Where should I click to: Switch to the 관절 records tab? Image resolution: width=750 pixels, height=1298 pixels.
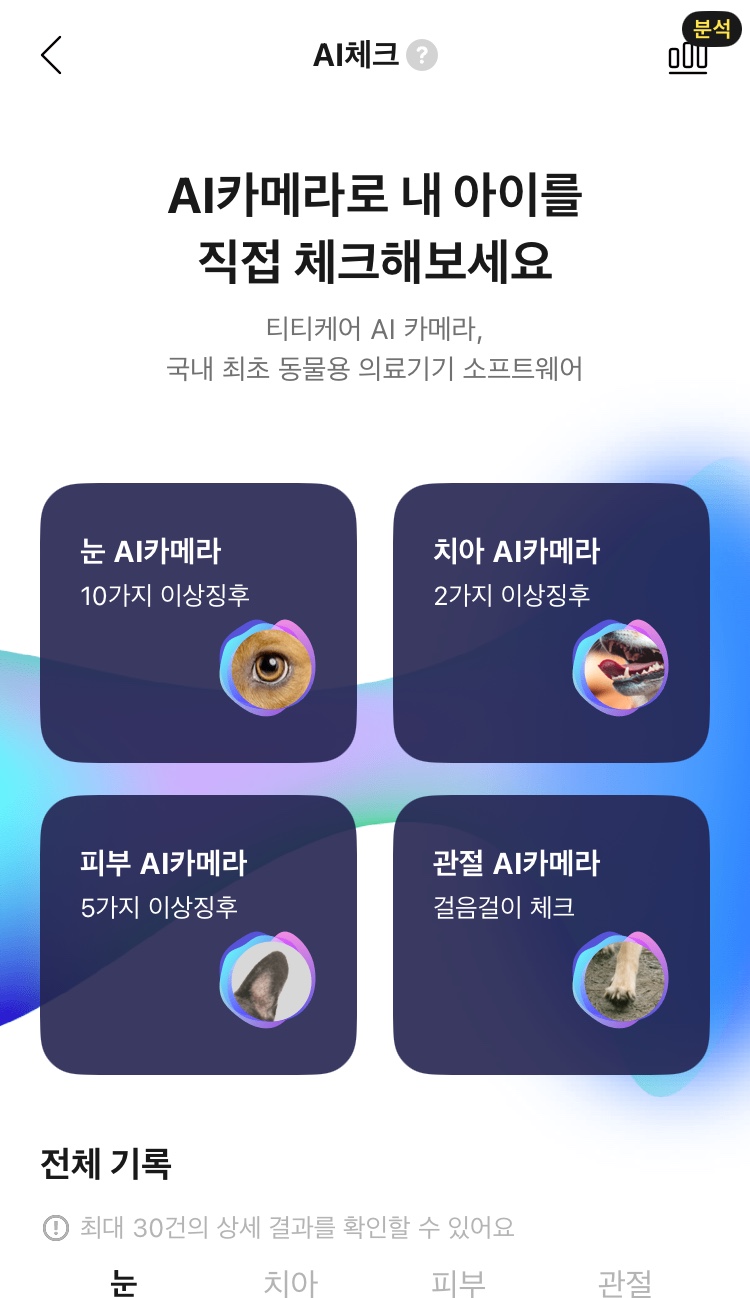(625, 1281)
